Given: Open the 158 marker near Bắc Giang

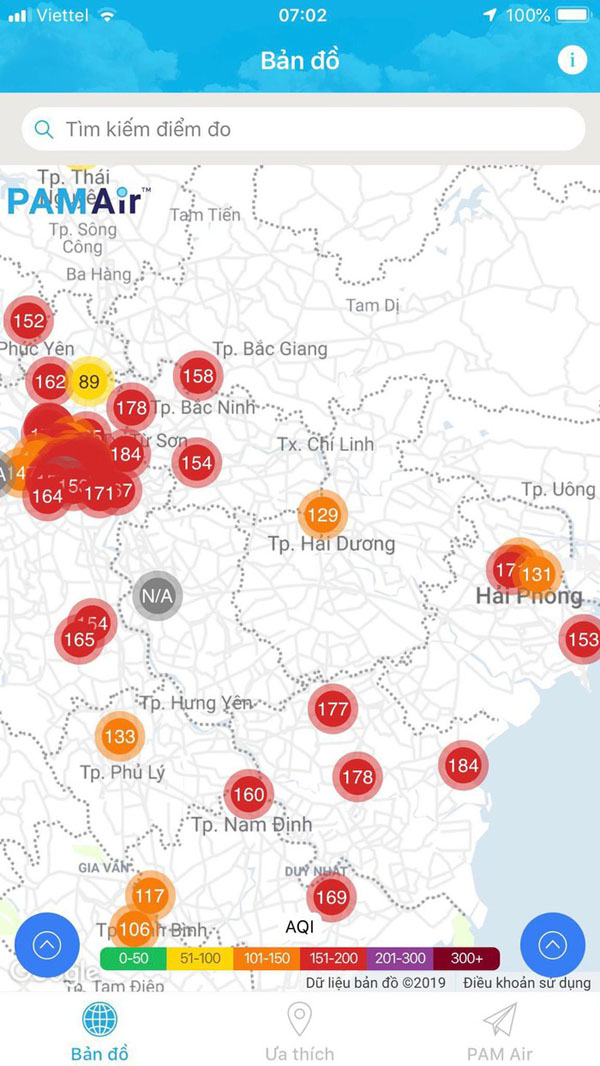Looking at the screenshot, I should (x=198, y=376).
